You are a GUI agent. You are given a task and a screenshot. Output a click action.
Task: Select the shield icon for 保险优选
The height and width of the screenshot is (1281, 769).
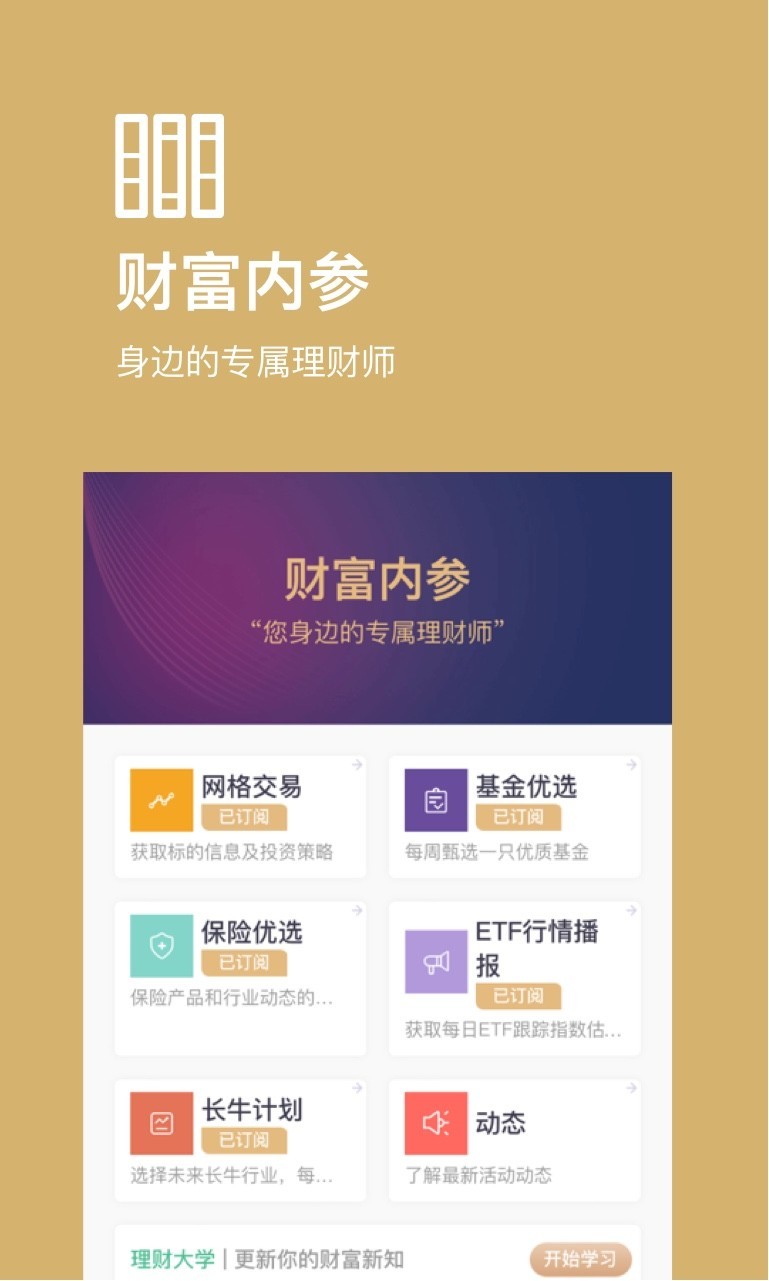pos(163,943)
